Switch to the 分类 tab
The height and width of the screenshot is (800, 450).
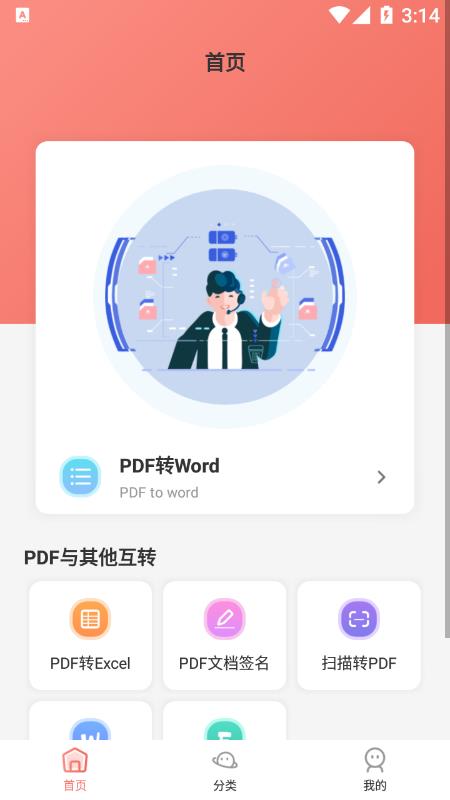[x=225, y=770]
